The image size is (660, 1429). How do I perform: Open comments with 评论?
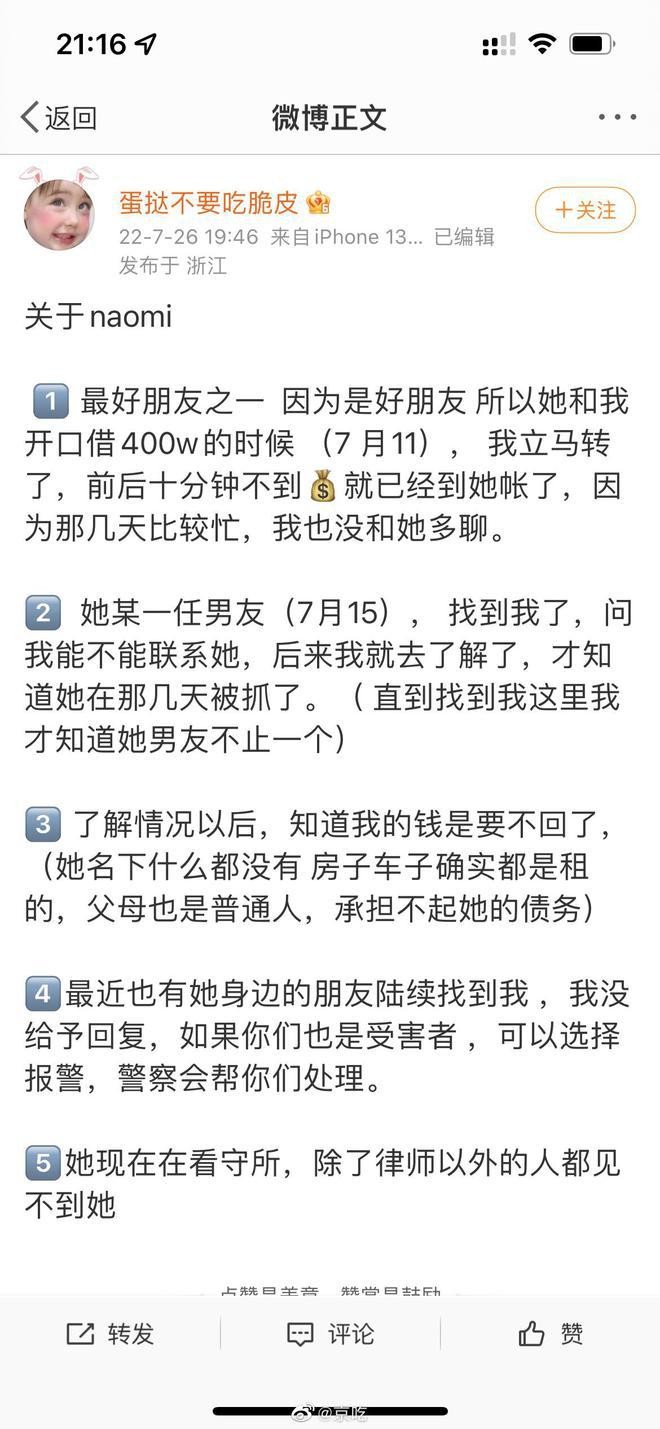click(330, 1334)
